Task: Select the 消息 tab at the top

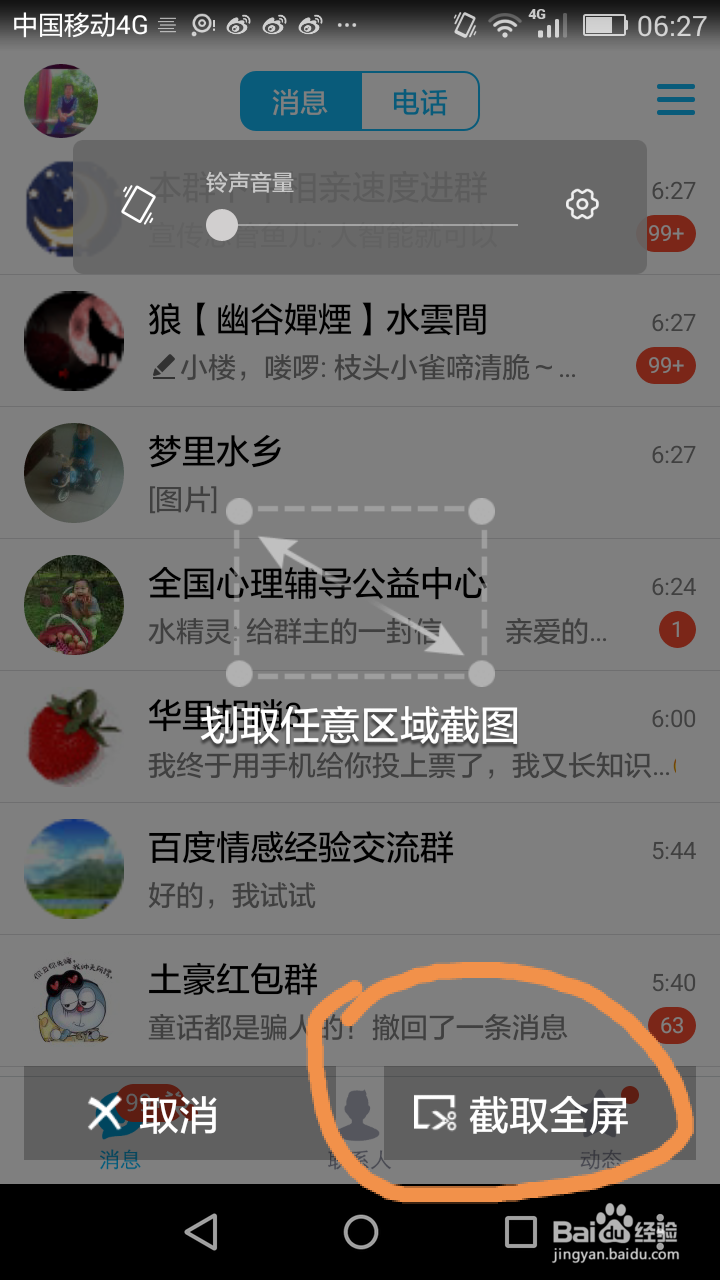Action: (x=300, y=100)
